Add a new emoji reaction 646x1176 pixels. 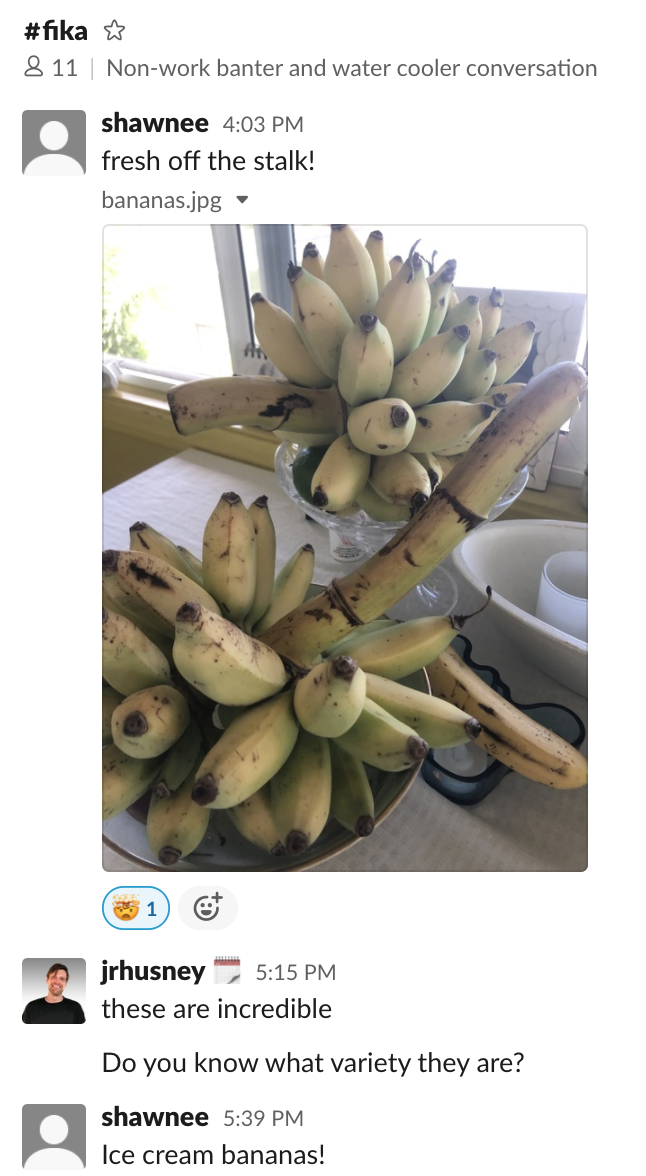point(207,908)
